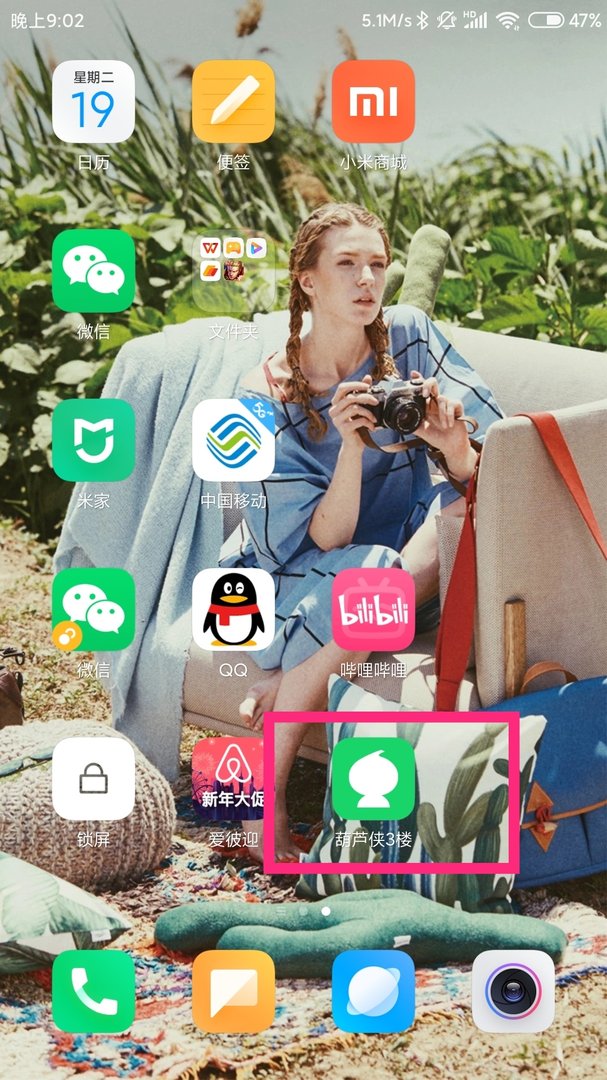Viewport: 607px width, 1080px height.
Task: Launch the QQ app
Action: click(x=233, y=609)
